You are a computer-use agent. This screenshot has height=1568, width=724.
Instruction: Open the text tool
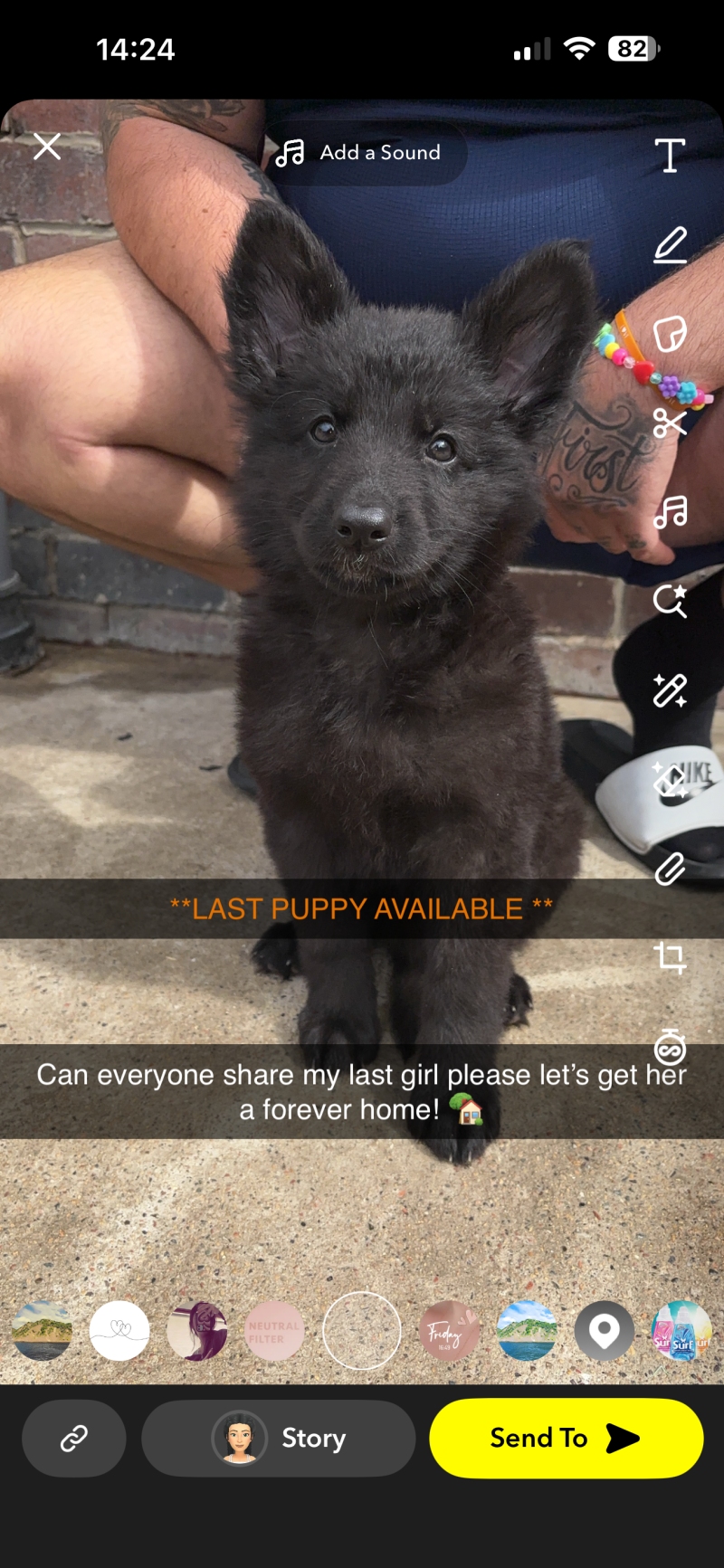pyautogui.click(x=670, y=156)
